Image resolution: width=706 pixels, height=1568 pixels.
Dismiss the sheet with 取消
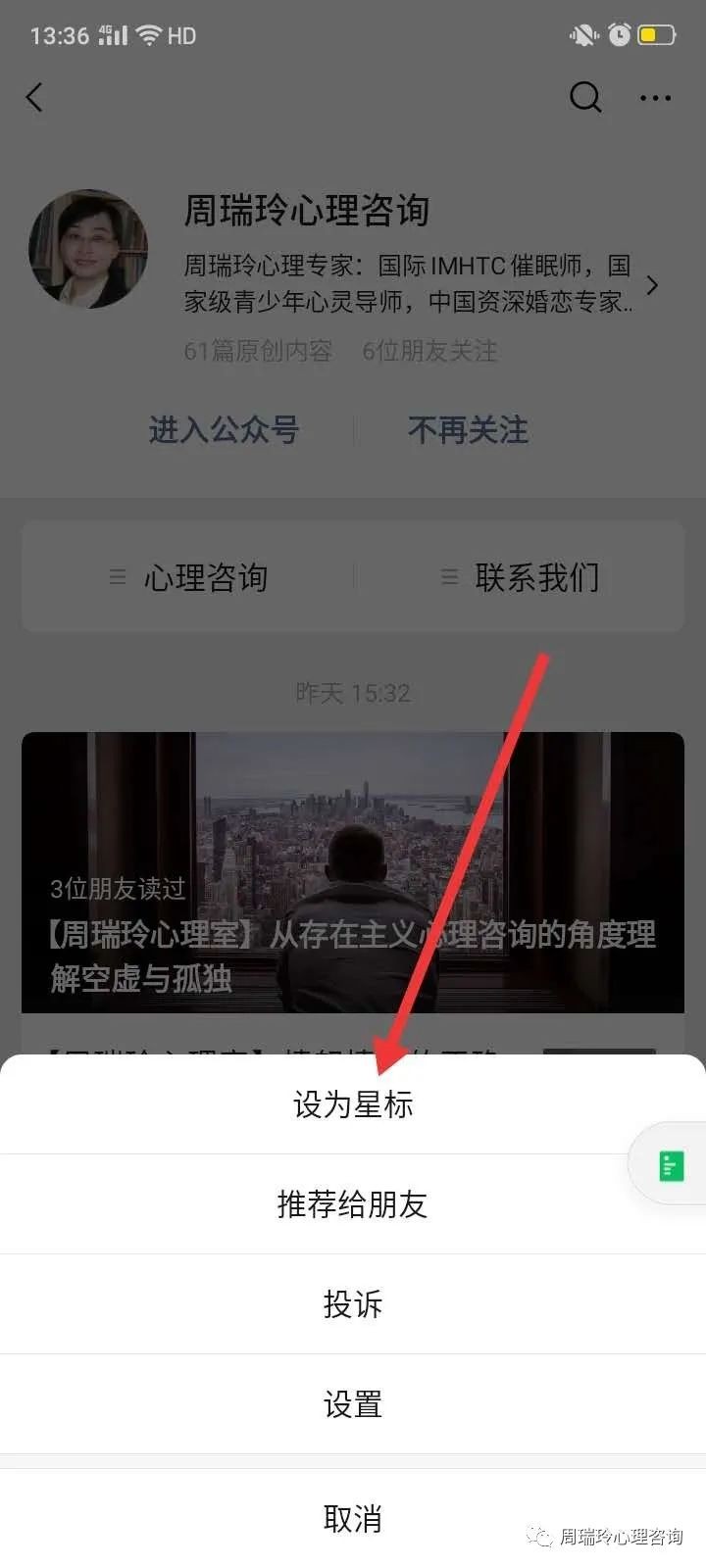coord(353,1518)
